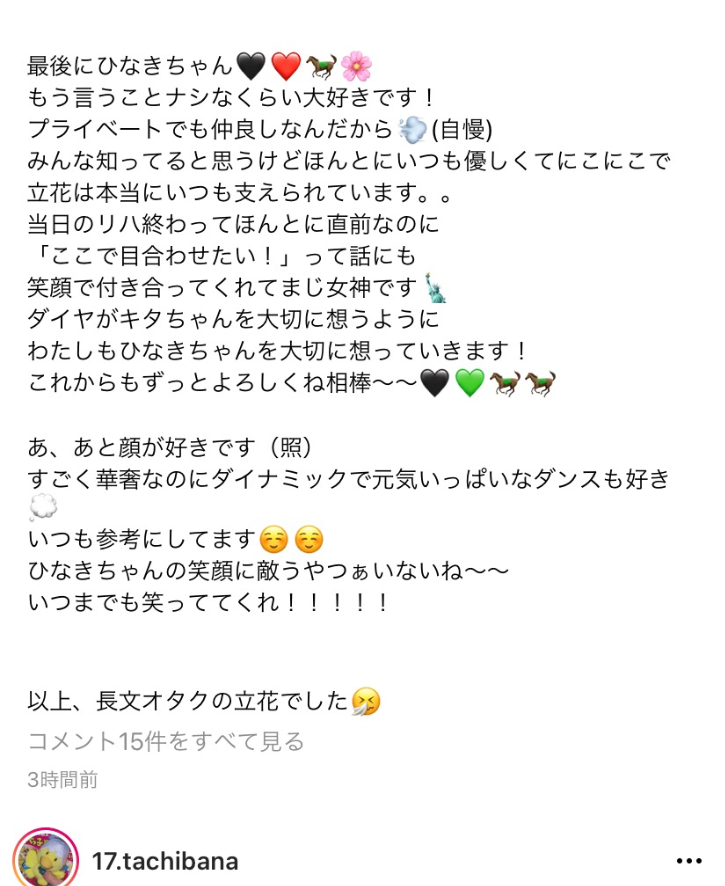Open the post overflow menu
Image resolution: width=725 pixels, height=886 pixels.
tap(689, 861)
